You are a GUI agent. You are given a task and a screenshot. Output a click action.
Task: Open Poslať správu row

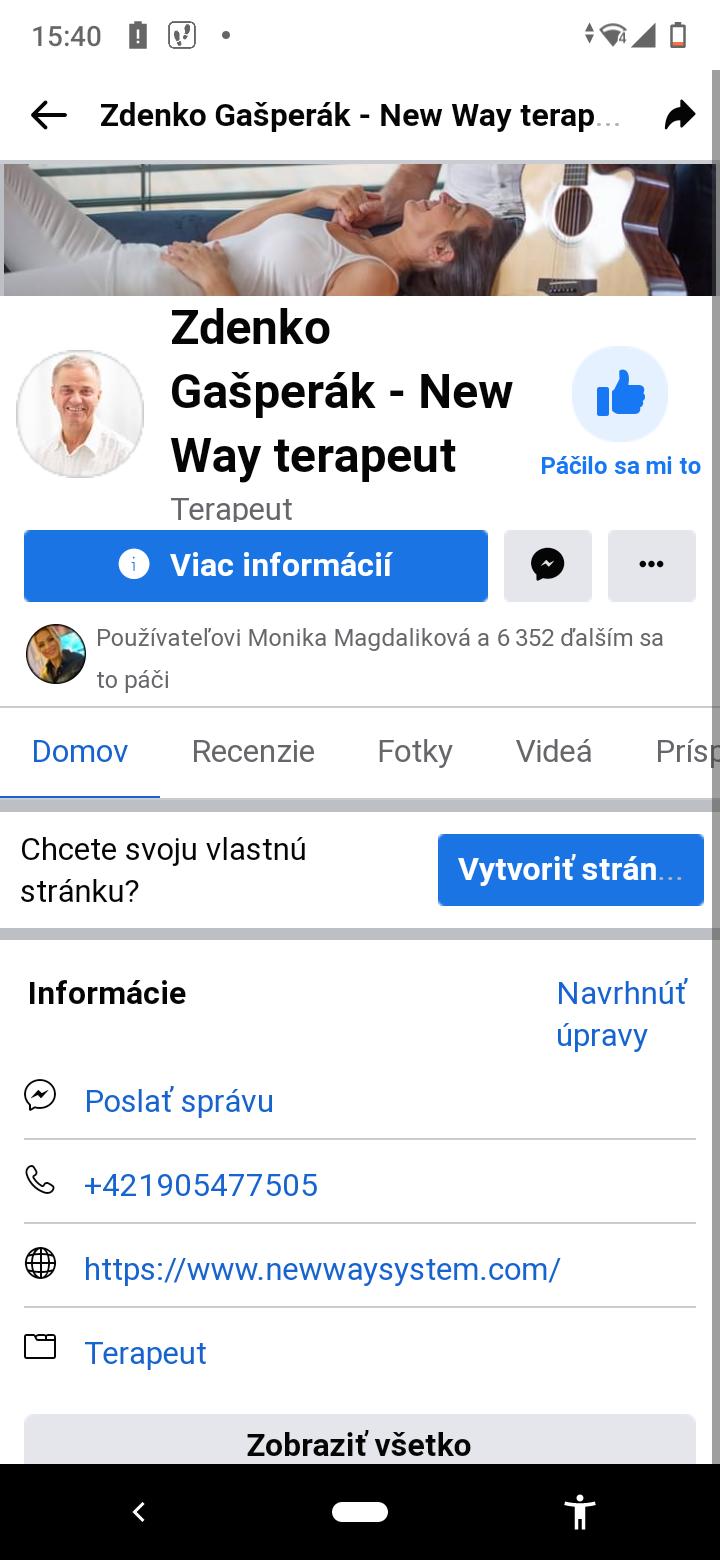coord(179,1101)
